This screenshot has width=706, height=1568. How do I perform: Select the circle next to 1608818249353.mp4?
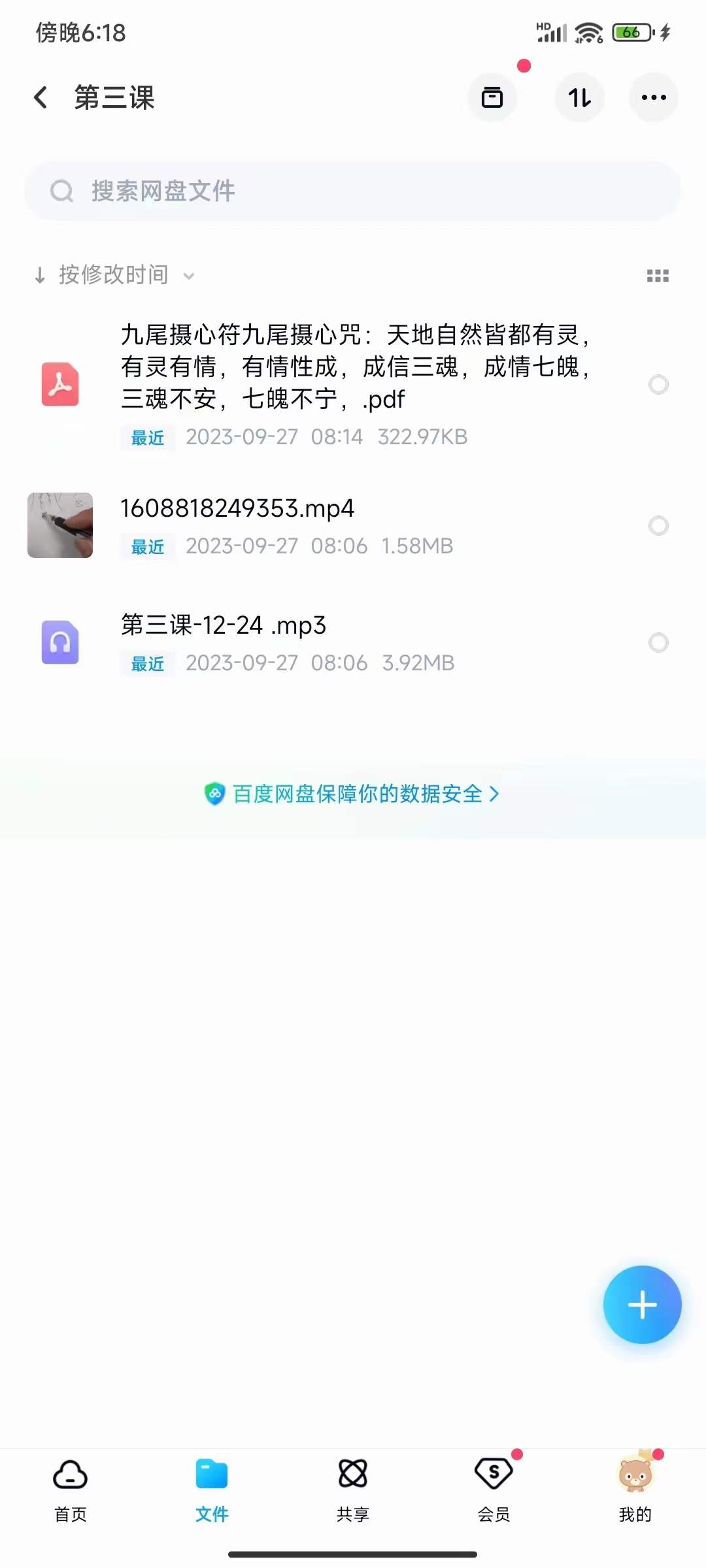659,526
